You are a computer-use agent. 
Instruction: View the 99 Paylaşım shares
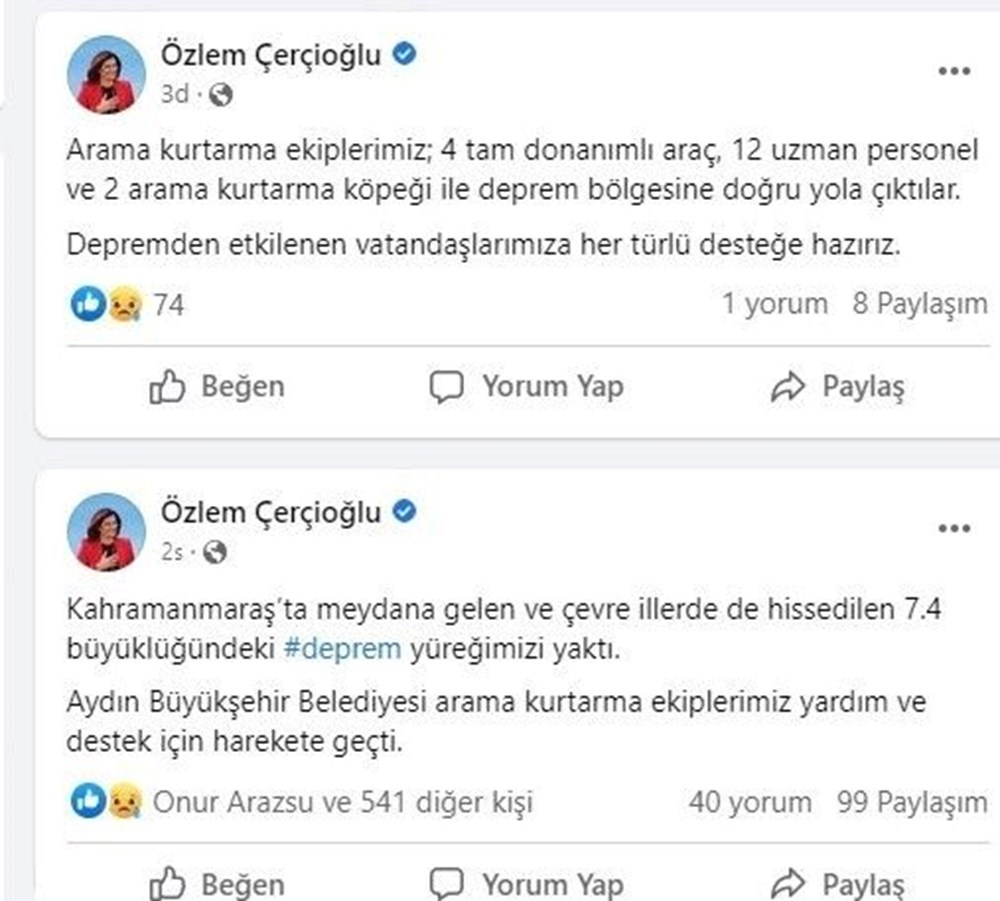[902, 802]
